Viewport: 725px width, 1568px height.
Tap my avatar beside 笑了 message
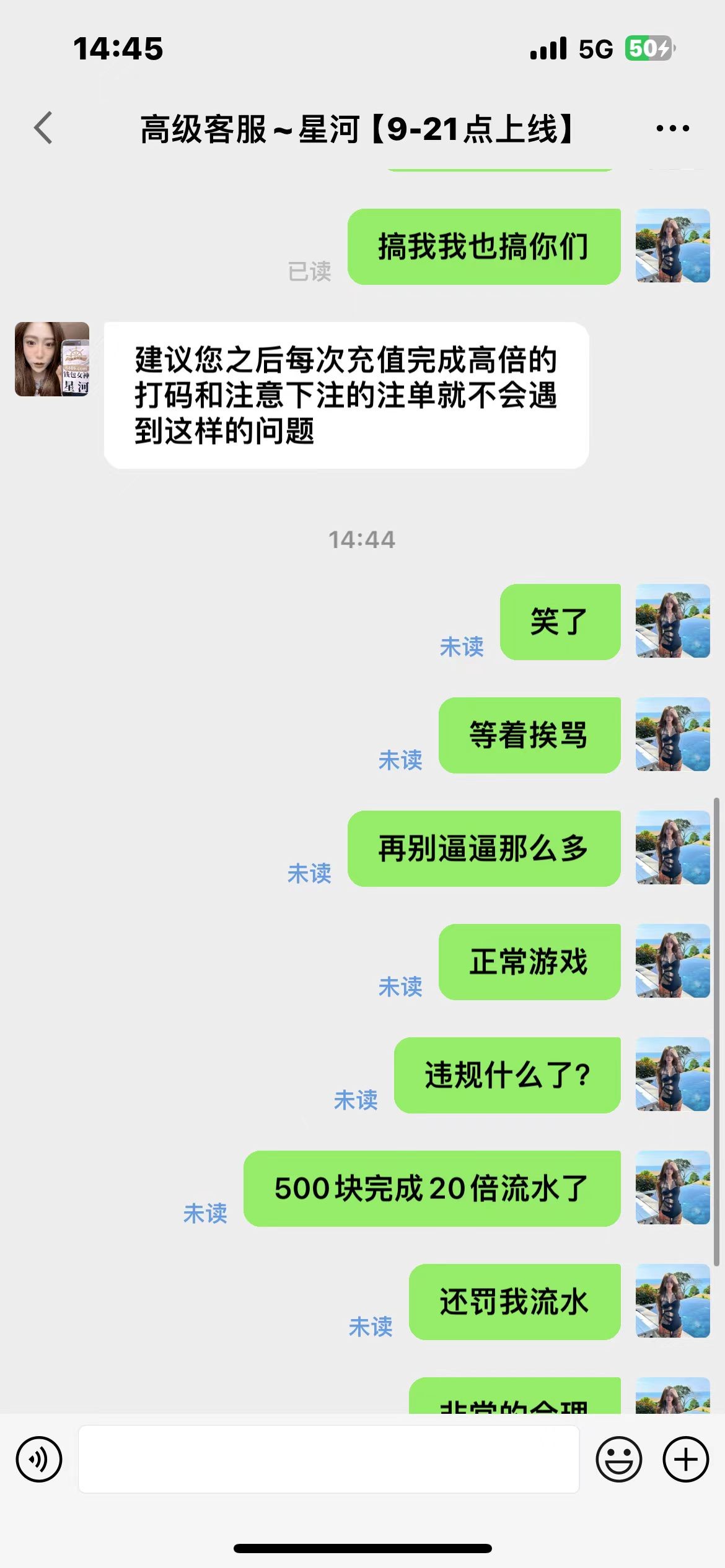(x=672, y=621)
